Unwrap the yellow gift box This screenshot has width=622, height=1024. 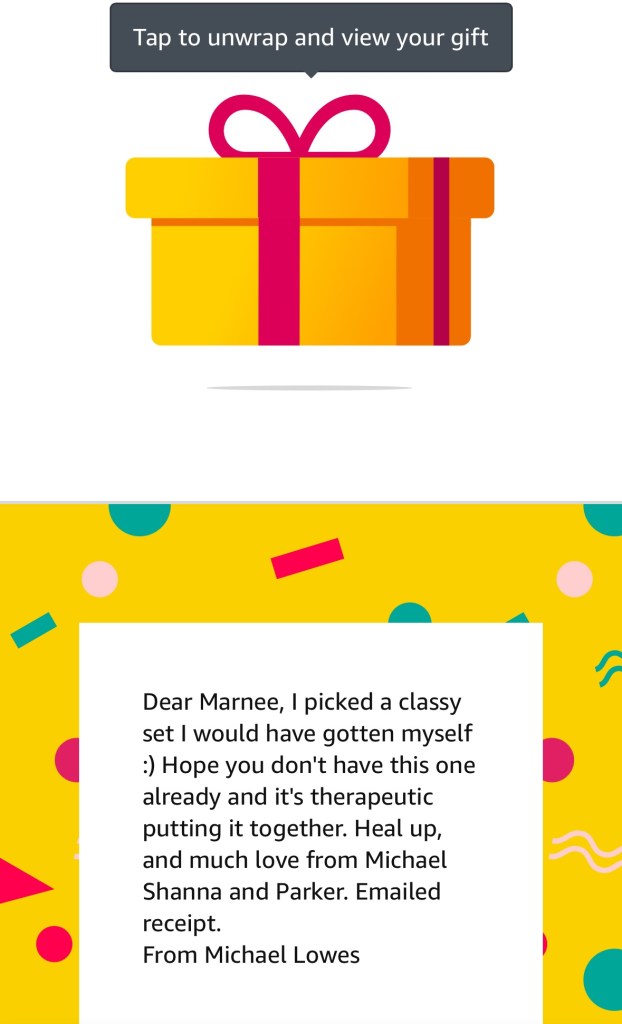coord(310,250)
